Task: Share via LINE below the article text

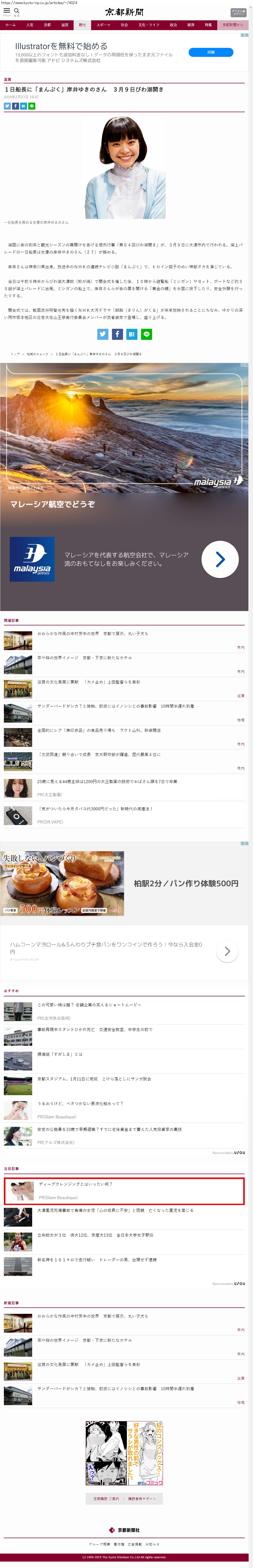Action: click(x=146, y=334)
